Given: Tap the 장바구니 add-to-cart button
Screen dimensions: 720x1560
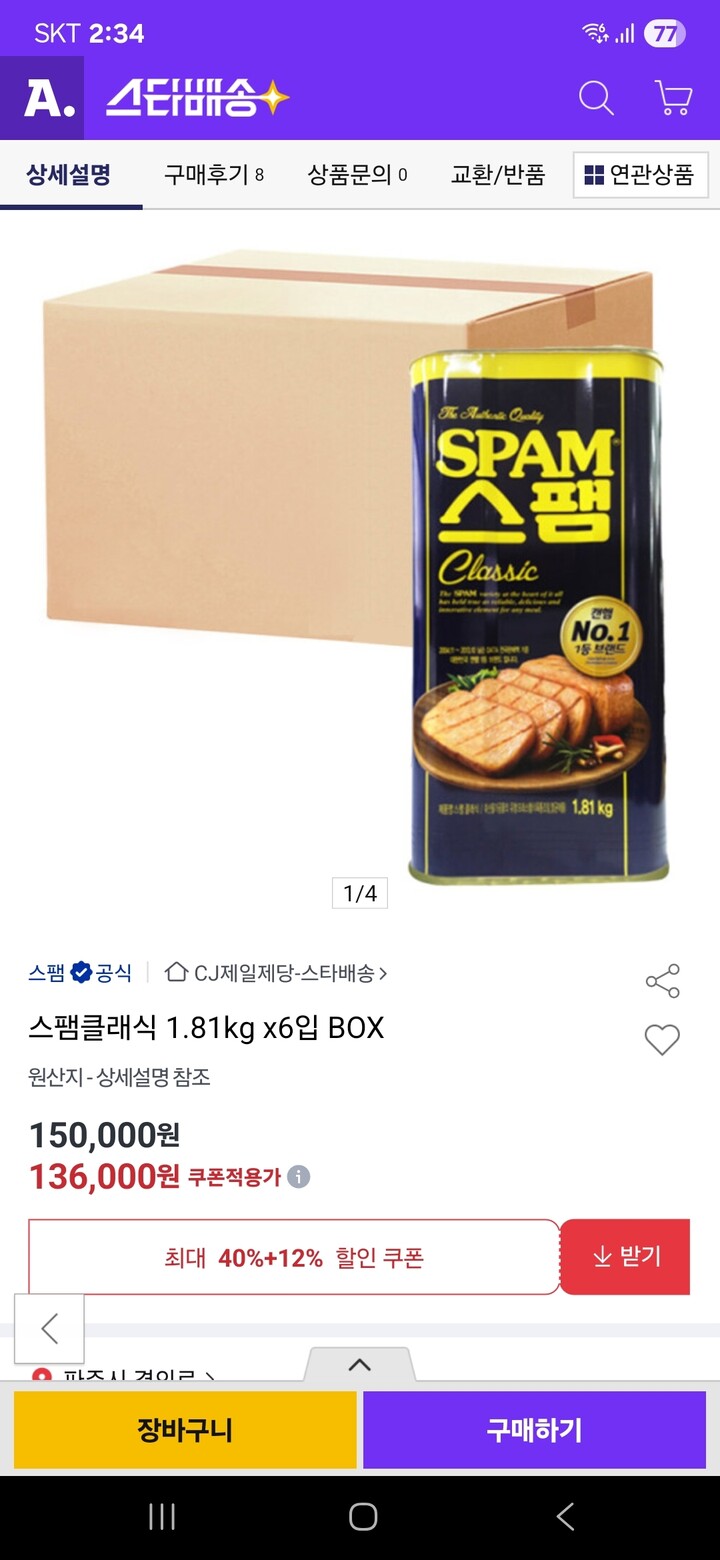Looking at the screenshot, I should [184, 1430].
